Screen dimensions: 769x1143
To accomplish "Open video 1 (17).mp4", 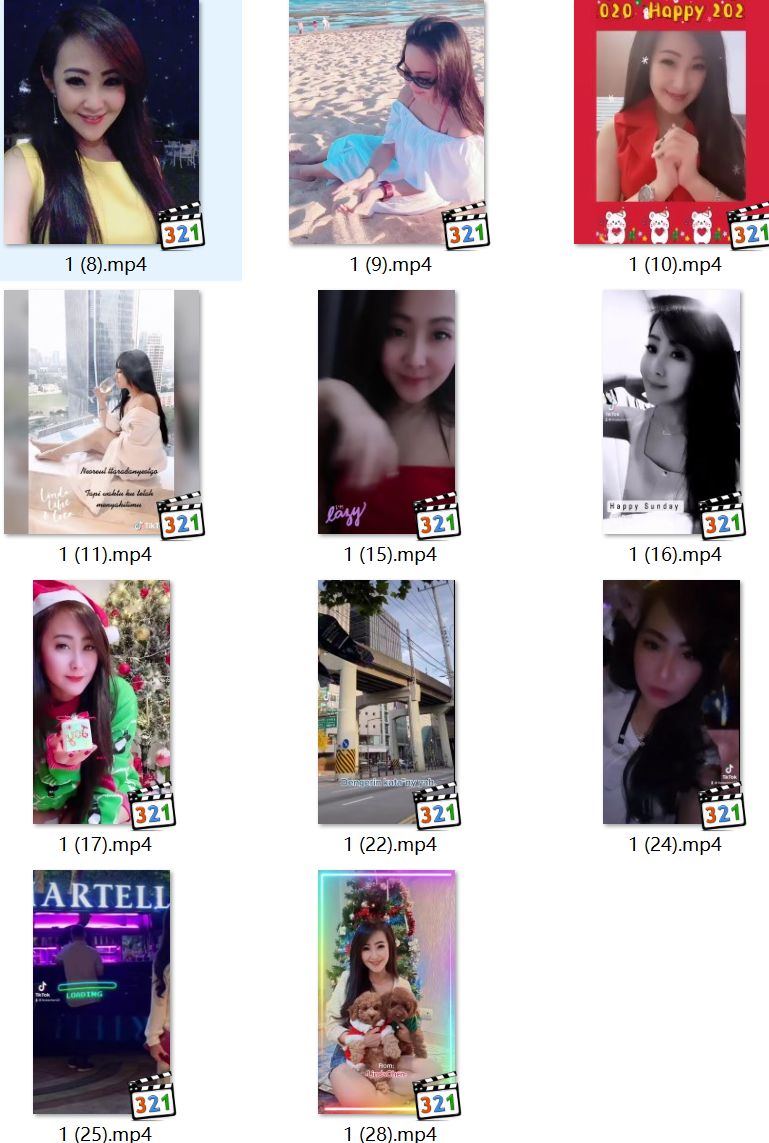I will pyautogui.click(x=102, y=702).
